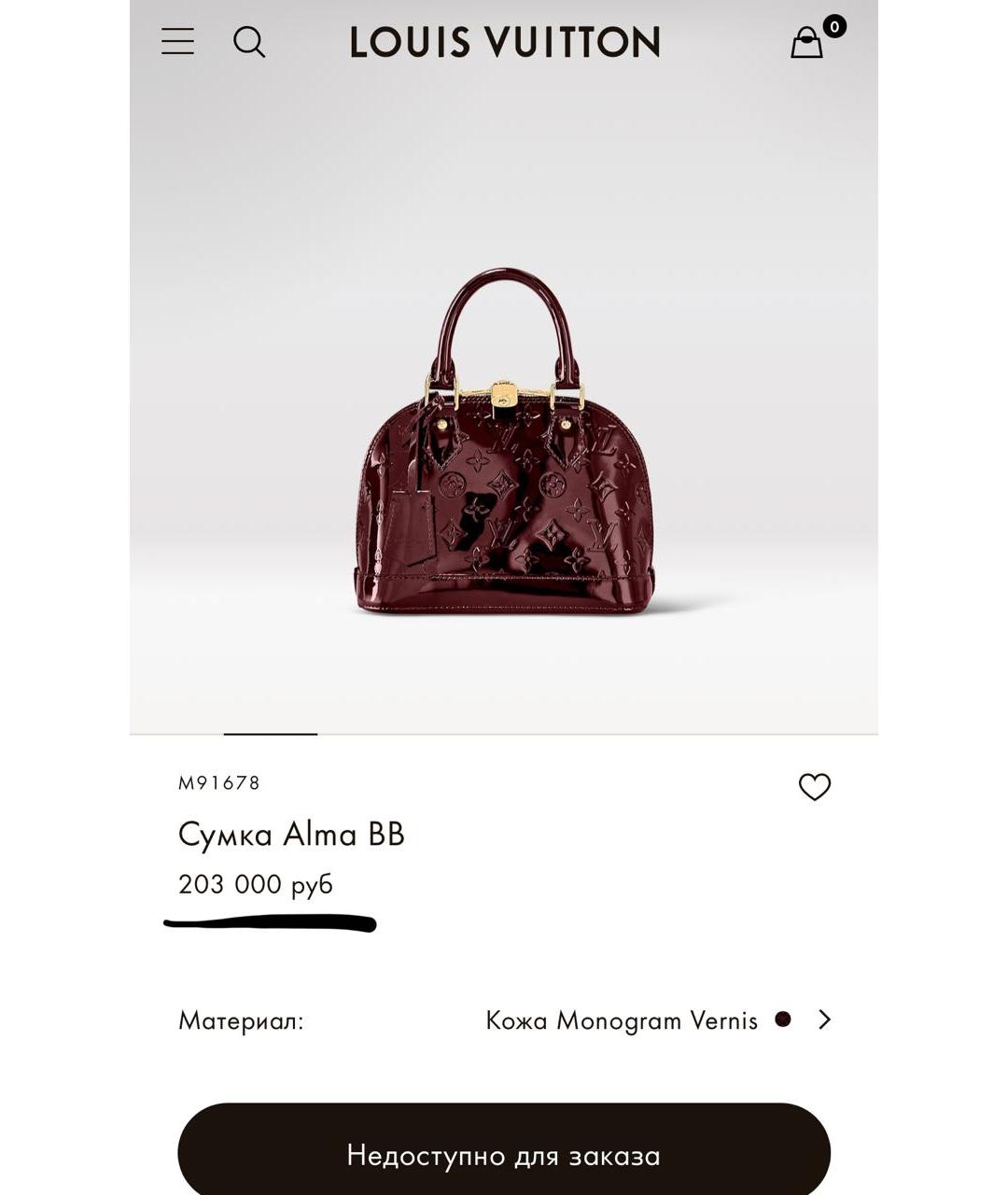Select the black Monogram Vernis color dot

point(784,1020)
